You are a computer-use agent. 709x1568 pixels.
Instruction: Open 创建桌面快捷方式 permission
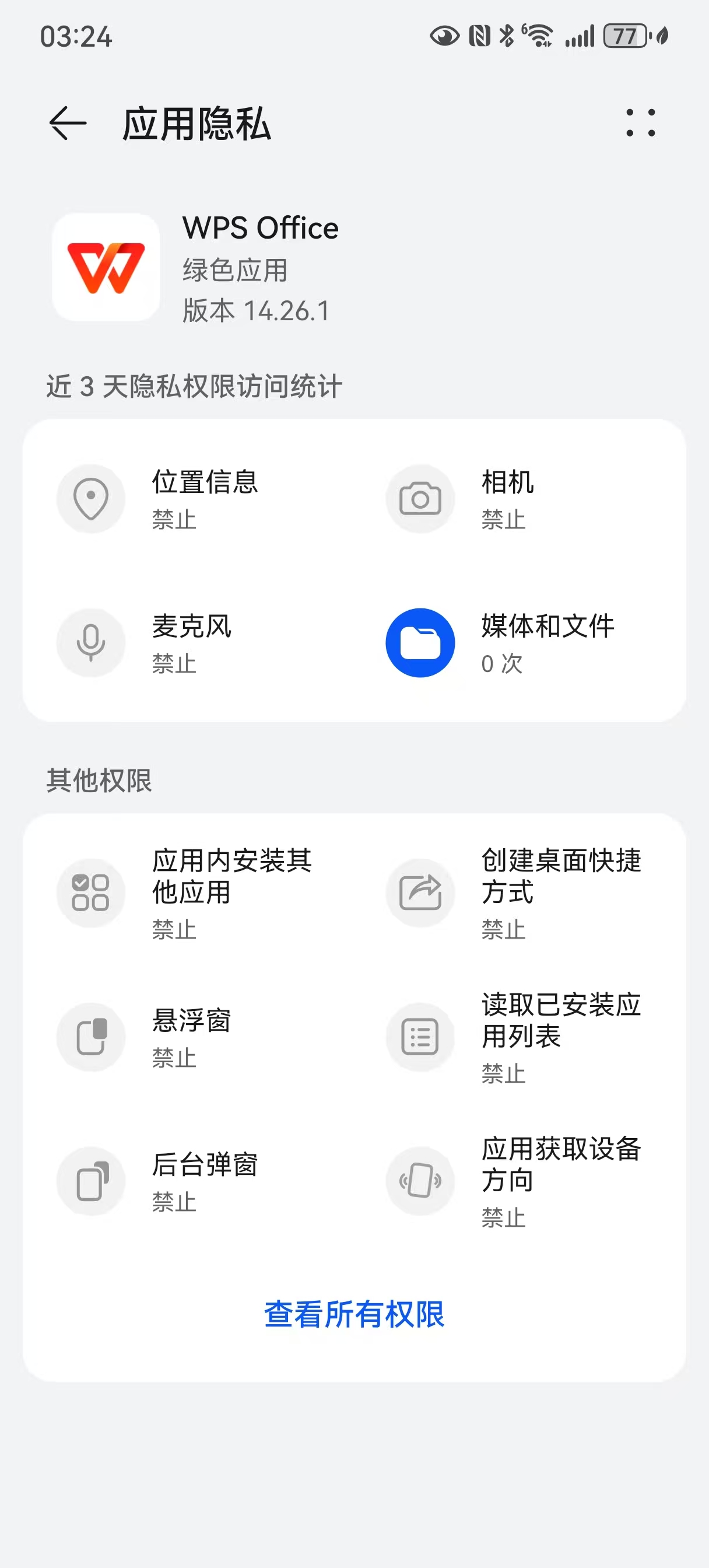pos(519,893)
